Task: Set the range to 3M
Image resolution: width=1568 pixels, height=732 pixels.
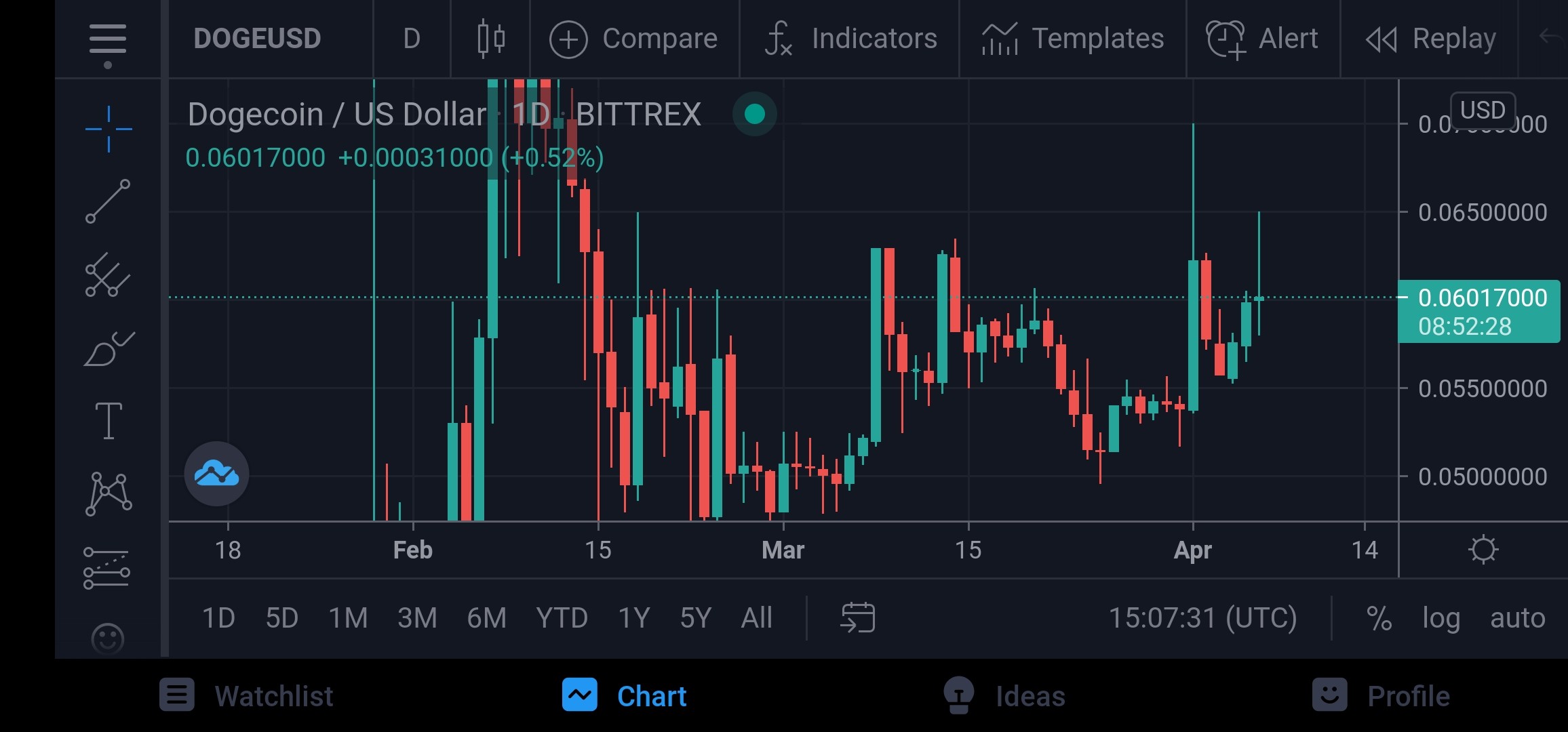Action: [x=417, y=618]
